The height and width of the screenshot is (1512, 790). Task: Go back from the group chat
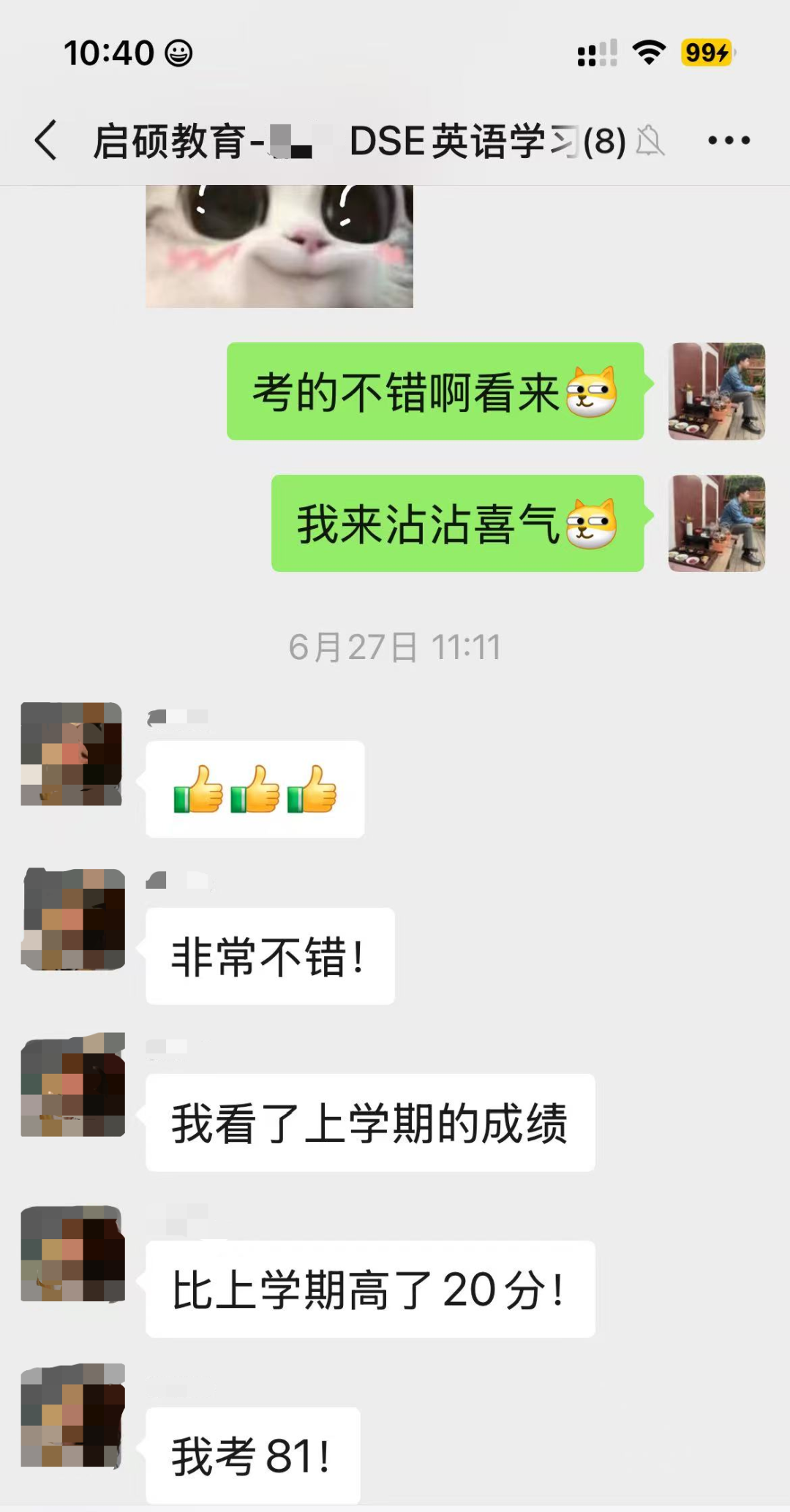pos(45,140)
